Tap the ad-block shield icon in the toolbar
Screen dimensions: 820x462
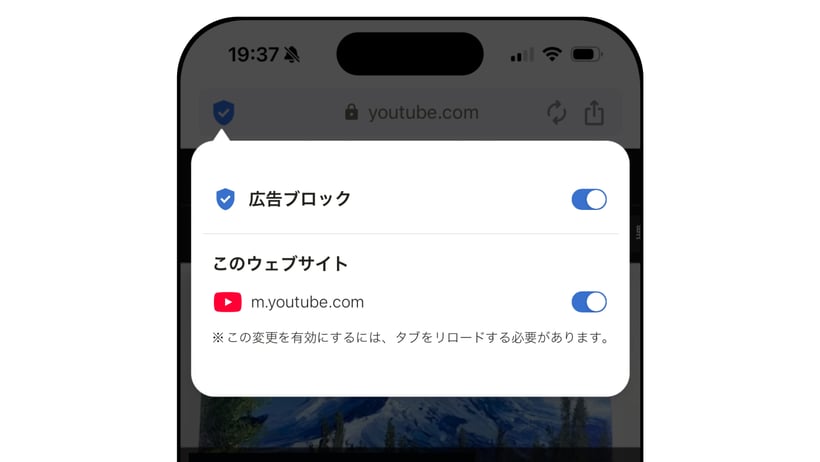point(224,113)
